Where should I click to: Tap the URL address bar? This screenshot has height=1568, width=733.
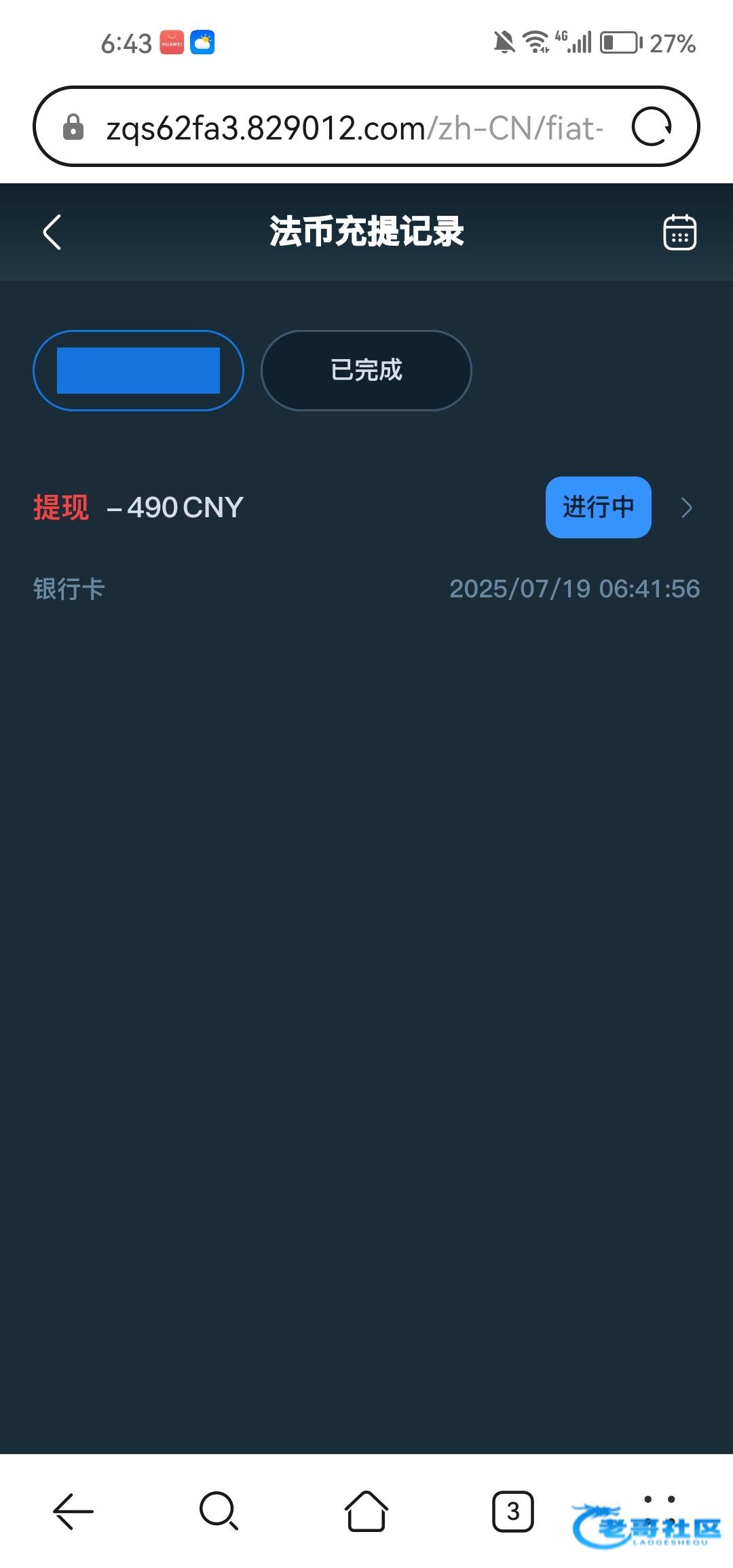[x=353, y=127]
